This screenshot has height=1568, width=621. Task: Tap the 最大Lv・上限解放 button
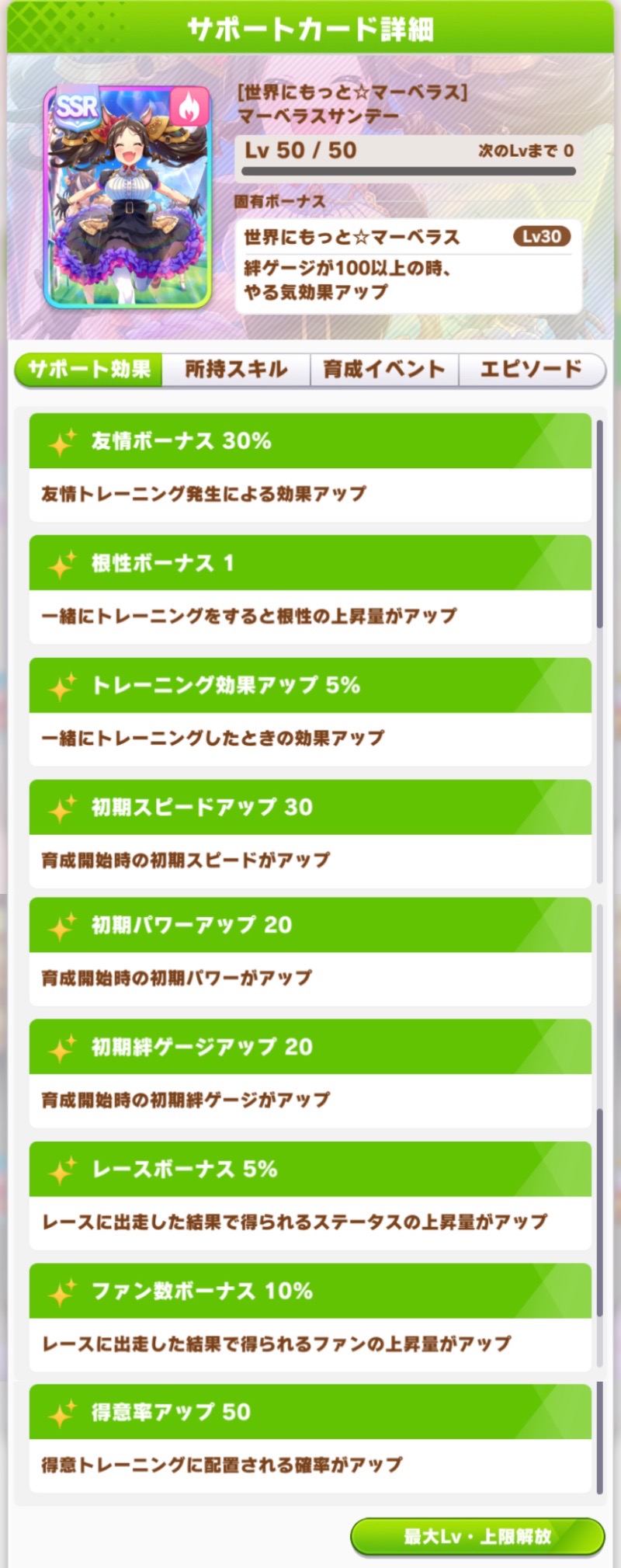click(x=477, y=1536)
